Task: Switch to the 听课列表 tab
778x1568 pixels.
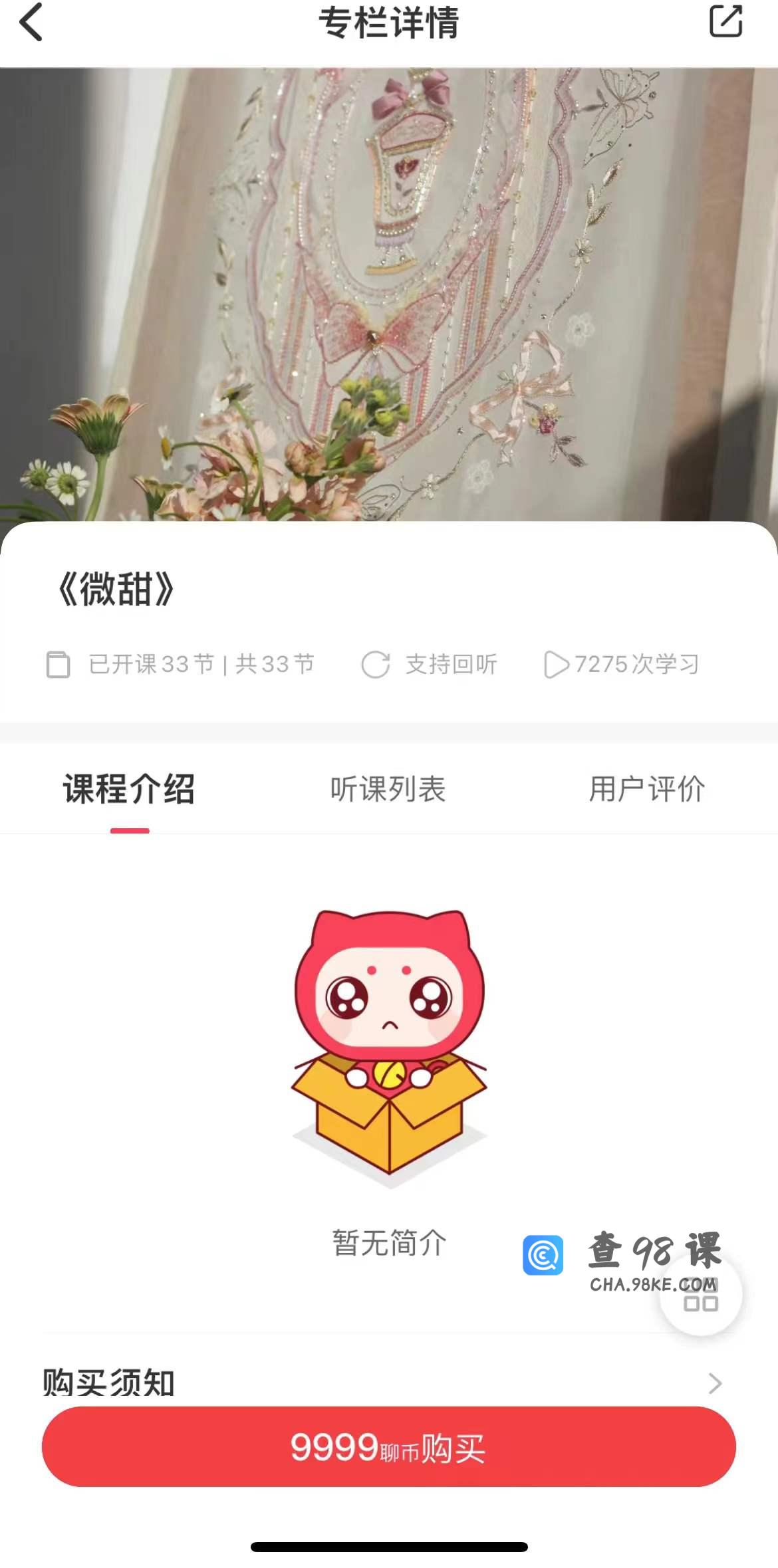Action: [x=388, y=789]
